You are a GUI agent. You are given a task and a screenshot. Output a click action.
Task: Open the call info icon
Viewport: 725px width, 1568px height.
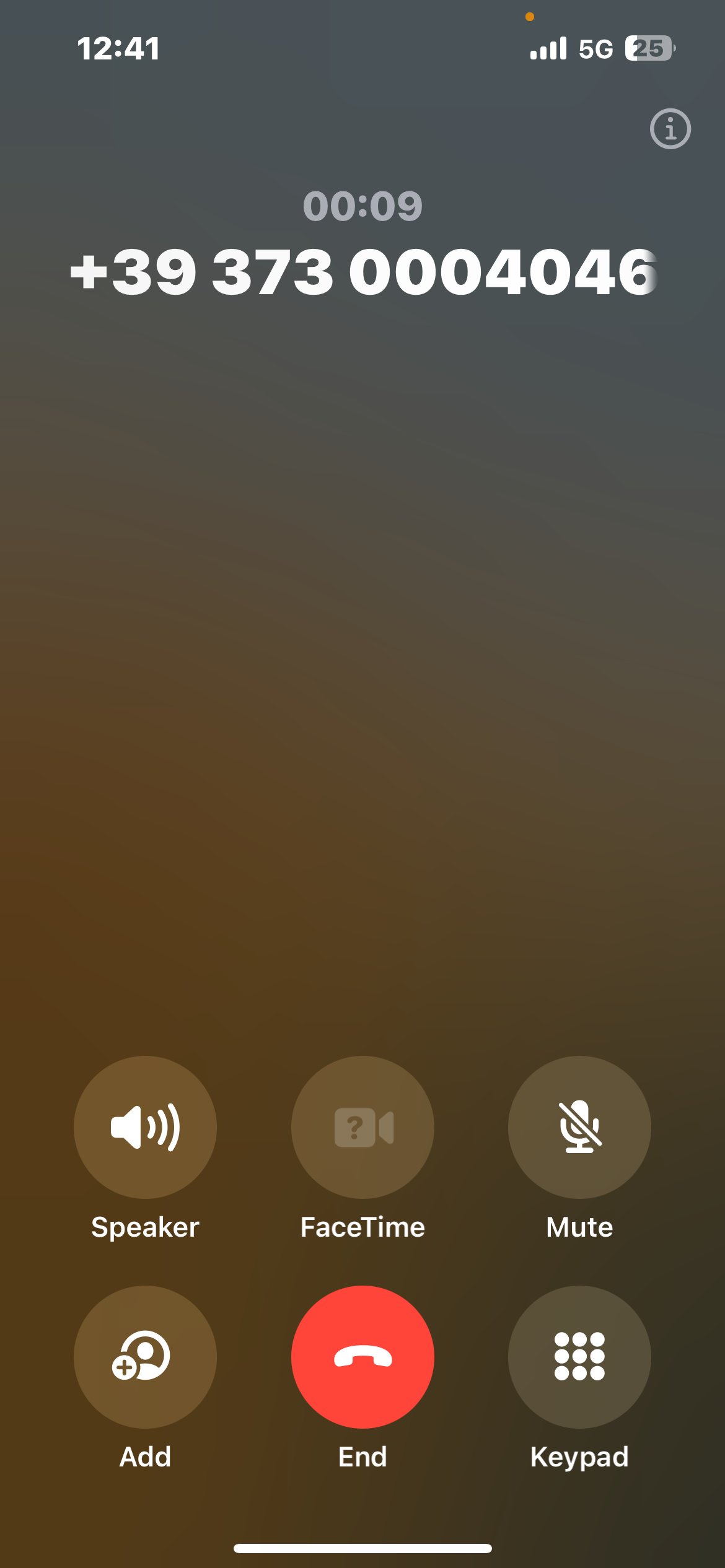670,129
